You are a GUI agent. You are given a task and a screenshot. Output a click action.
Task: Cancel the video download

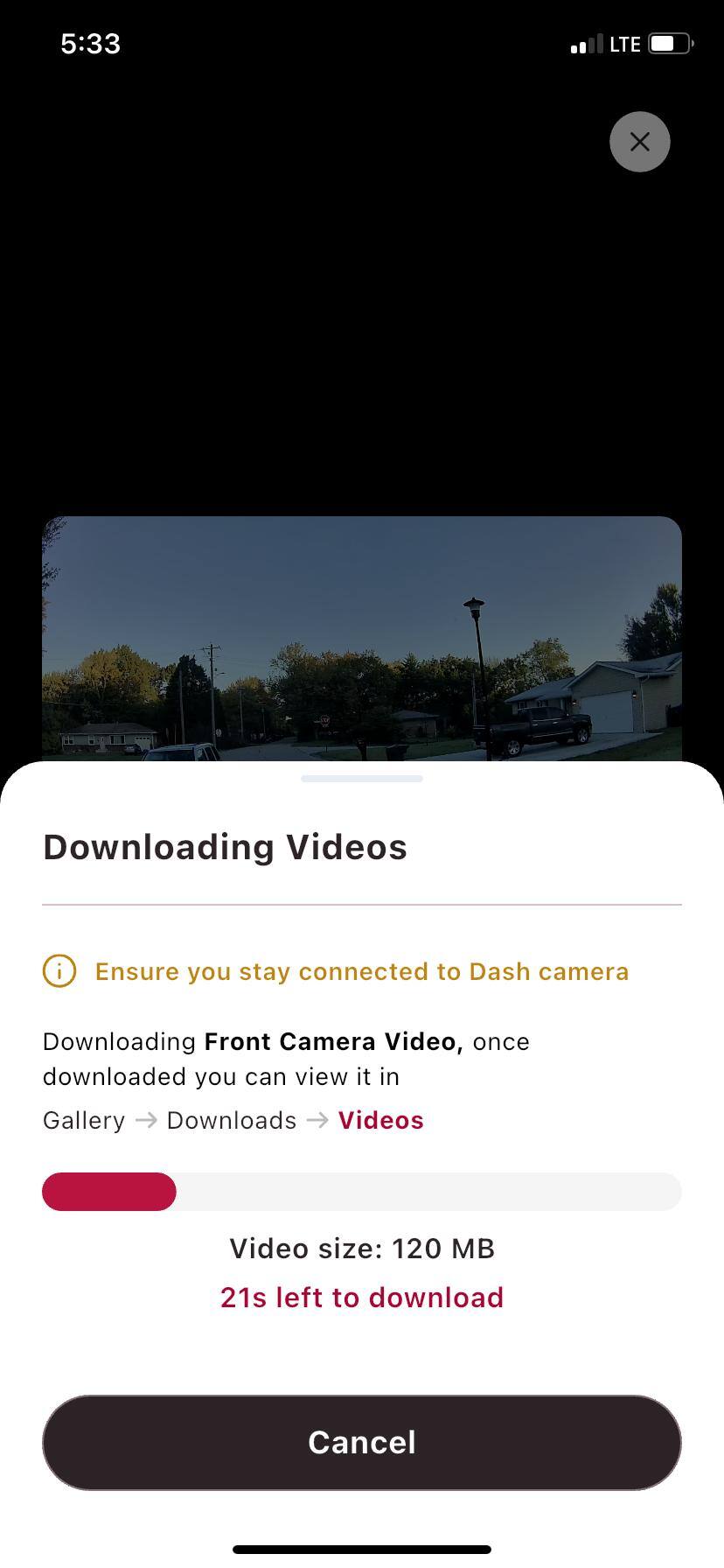point(361,1442)
